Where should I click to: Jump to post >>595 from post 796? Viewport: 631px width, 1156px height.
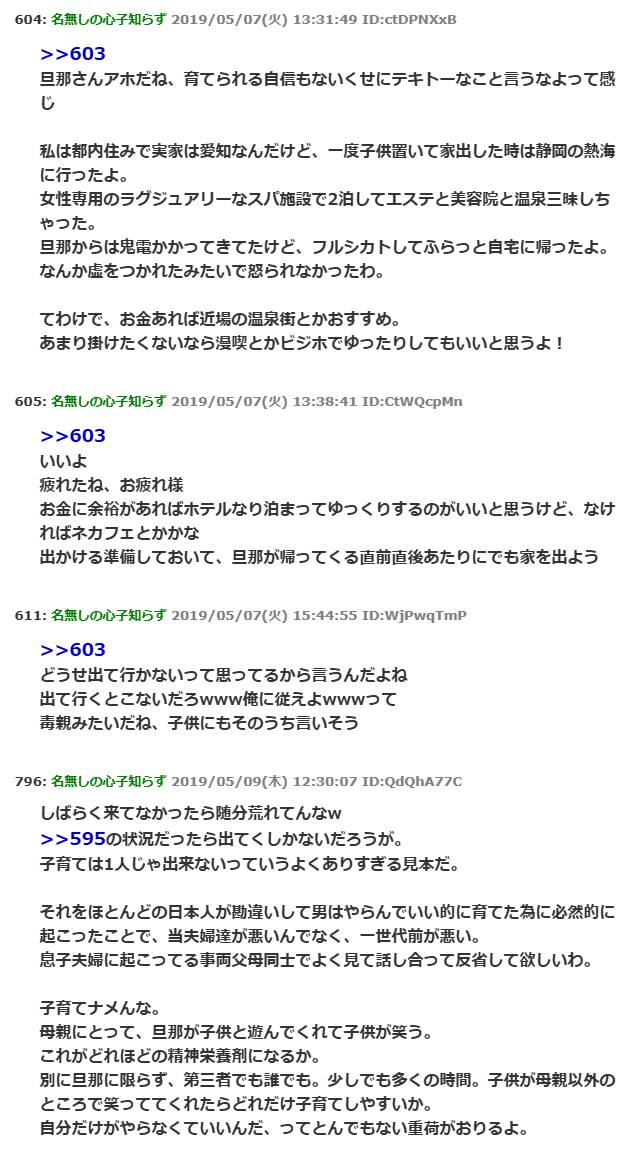click(72, 838)
